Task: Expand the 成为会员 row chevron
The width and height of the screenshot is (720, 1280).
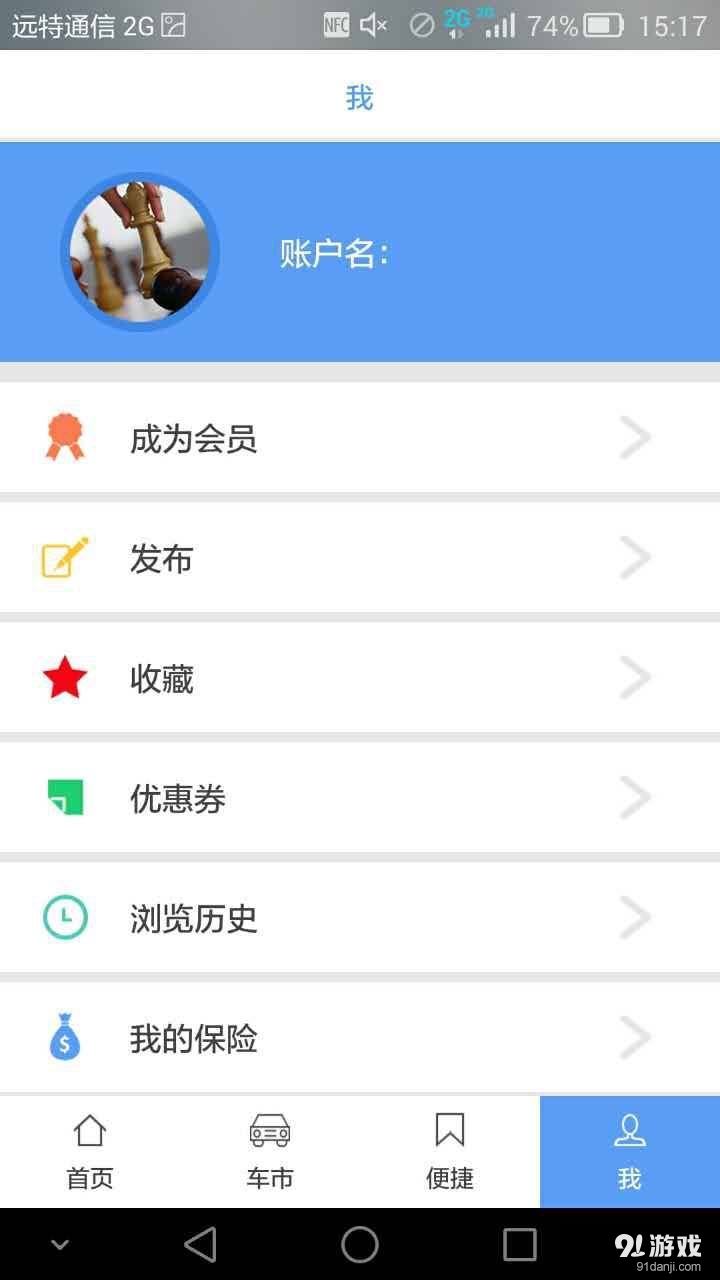Action: click(x=636, y=437)
